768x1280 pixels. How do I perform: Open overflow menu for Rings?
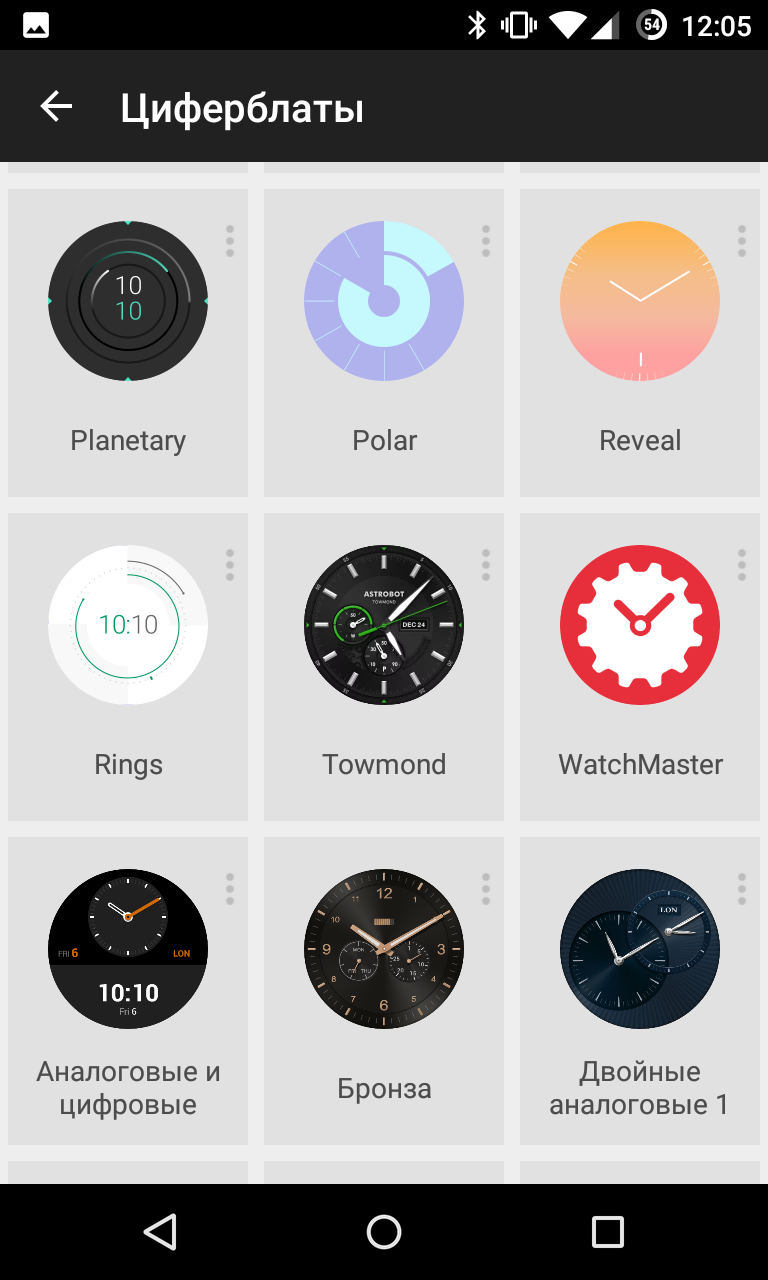[x=230, y=565]
